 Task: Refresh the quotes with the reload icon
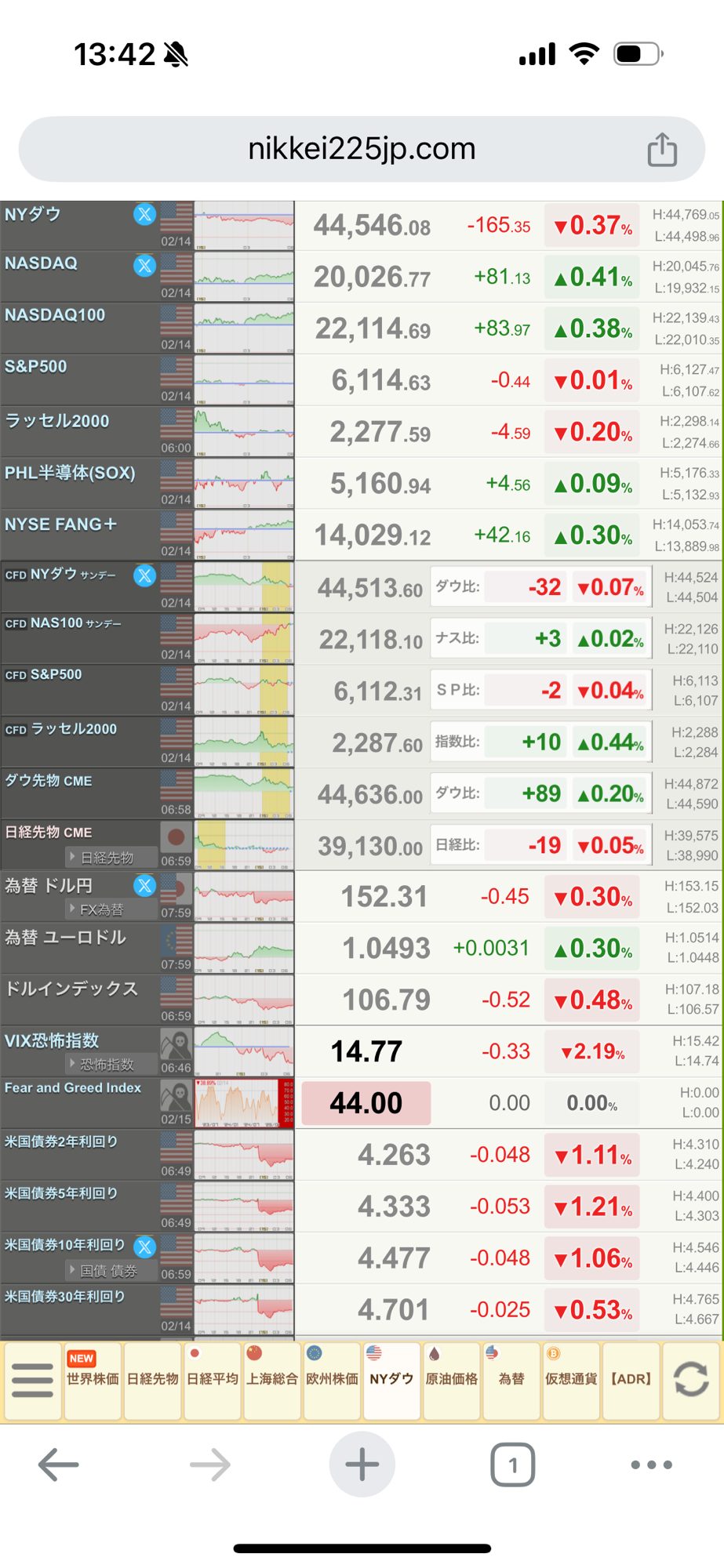691,1381
